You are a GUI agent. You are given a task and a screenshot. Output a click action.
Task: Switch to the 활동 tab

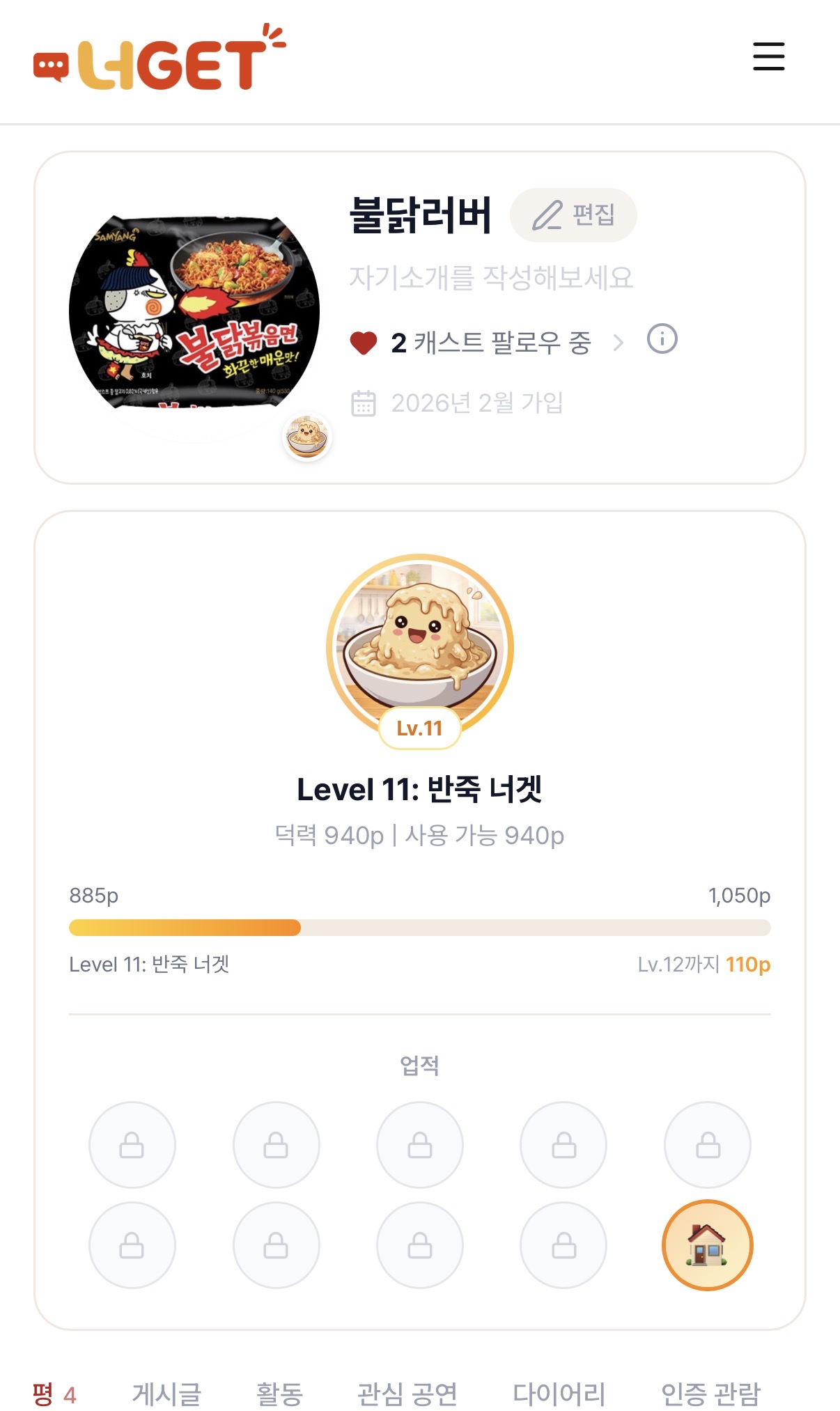click(279, 1394)
